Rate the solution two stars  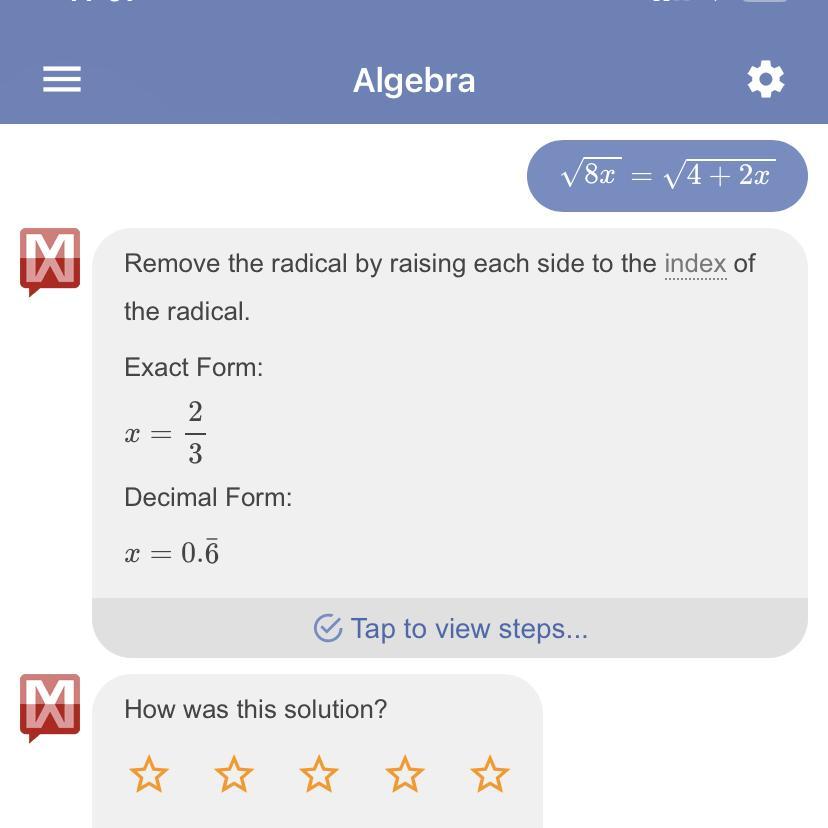point(234,774)
